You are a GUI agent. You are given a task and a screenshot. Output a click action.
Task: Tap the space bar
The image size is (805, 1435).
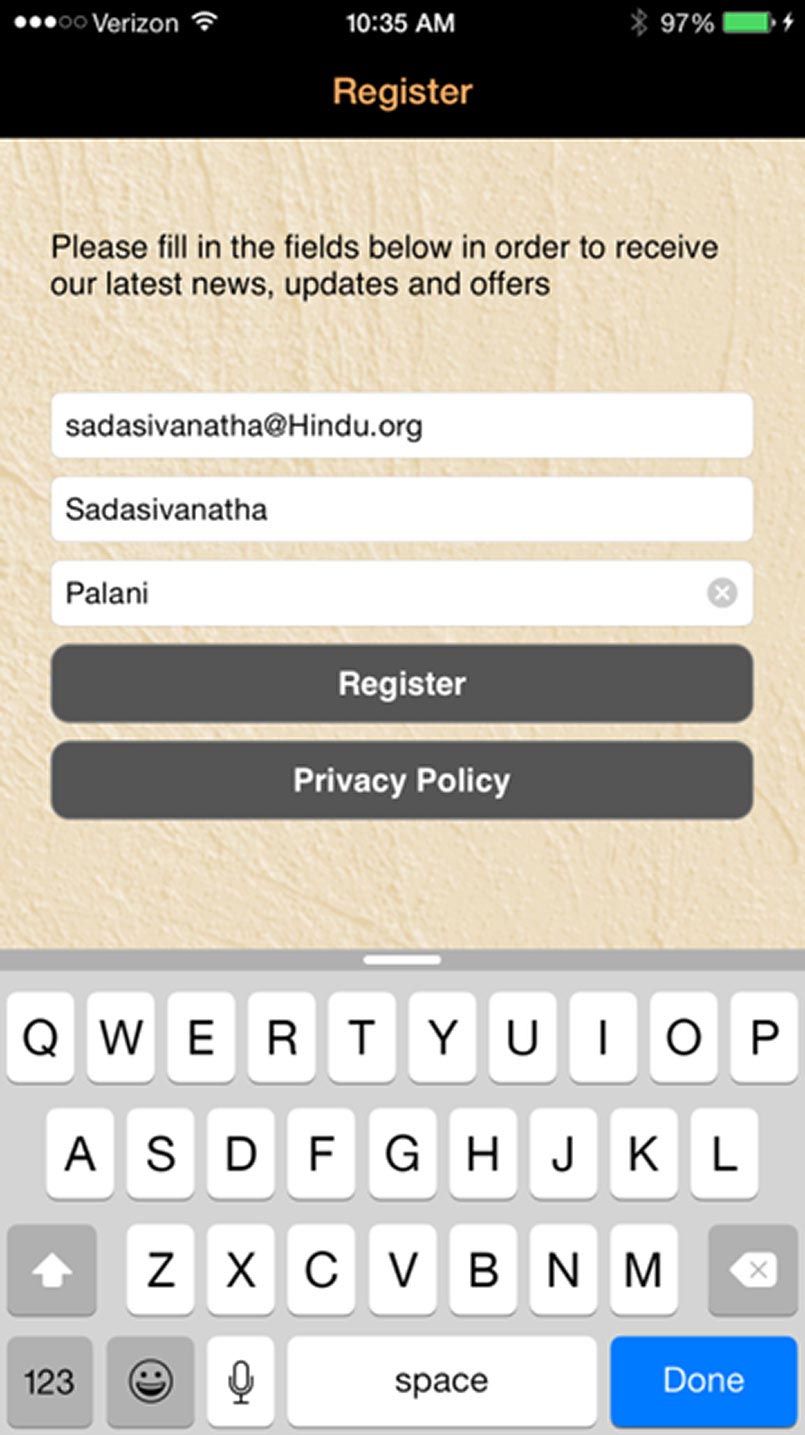pos(441,1381)
